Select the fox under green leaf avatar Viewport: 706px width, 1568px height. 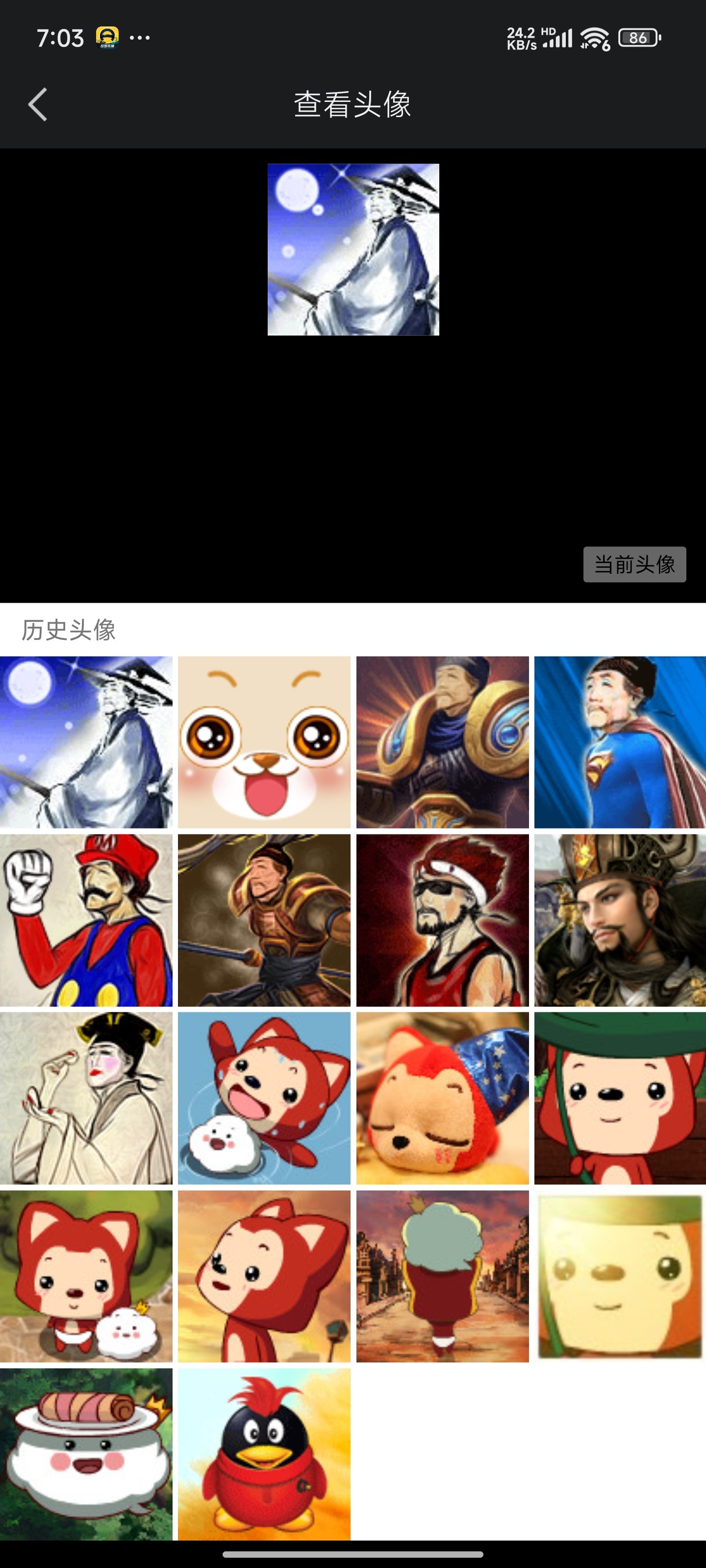click(620, 1098)
